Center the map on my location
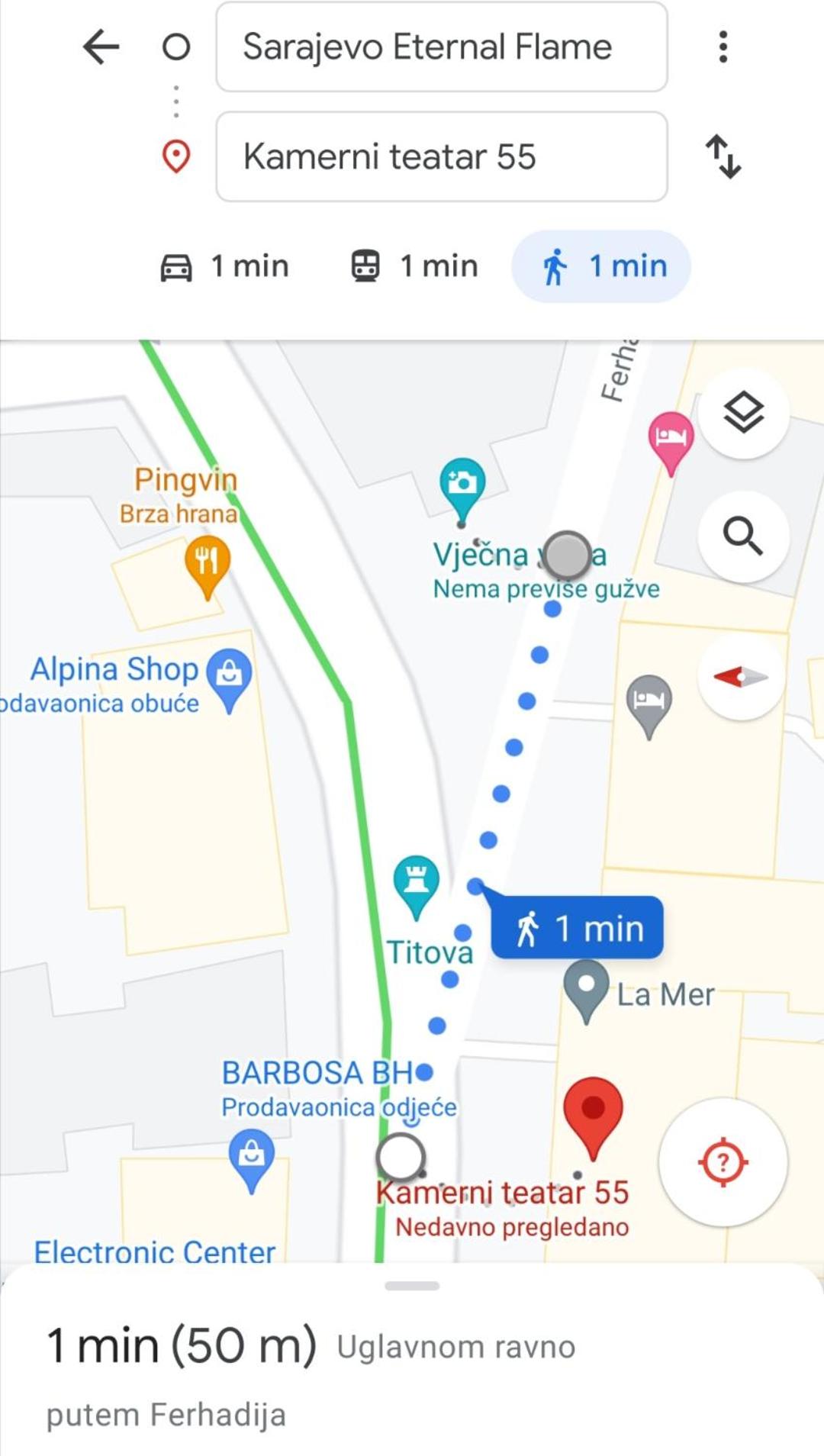The height and width of the screenshot is (1456, 824). point(723,1162)
